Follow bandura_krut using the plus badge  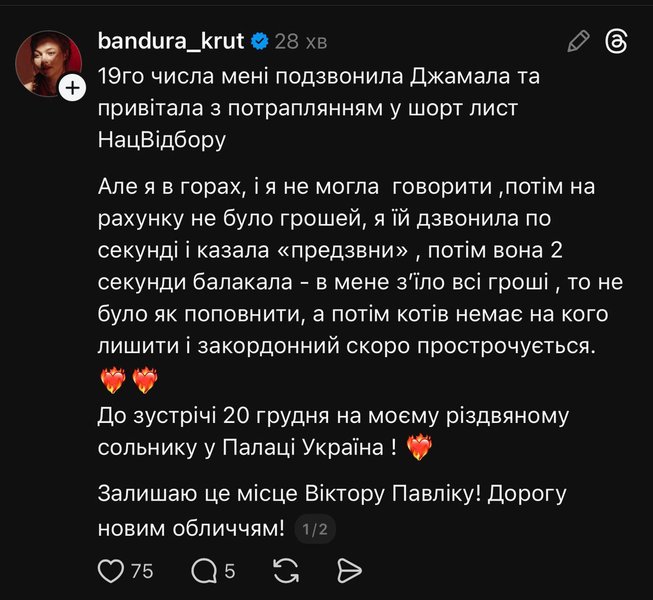click(x=73, y=89)
